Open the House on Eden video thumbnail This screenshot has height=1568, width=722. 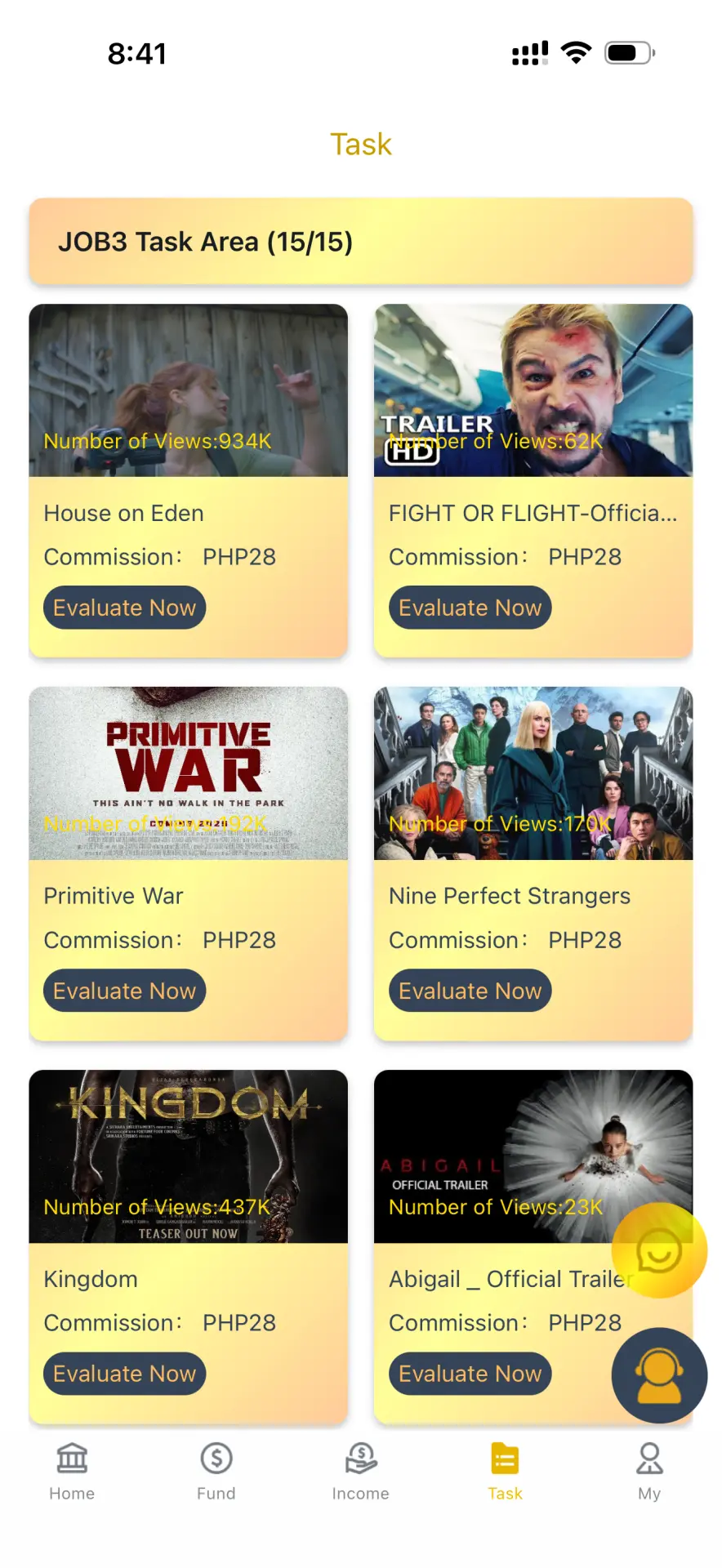(189, 390)
